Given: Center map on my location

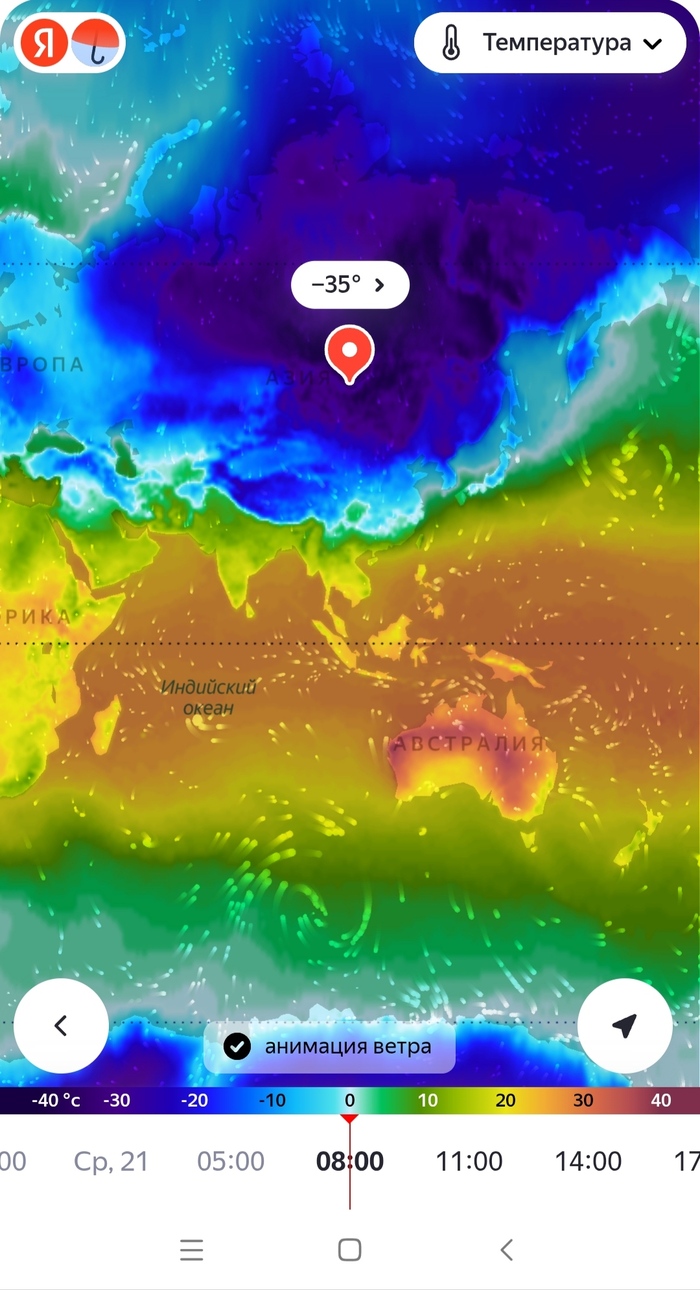Looking at the screenshot, I should pos(624,1026).
